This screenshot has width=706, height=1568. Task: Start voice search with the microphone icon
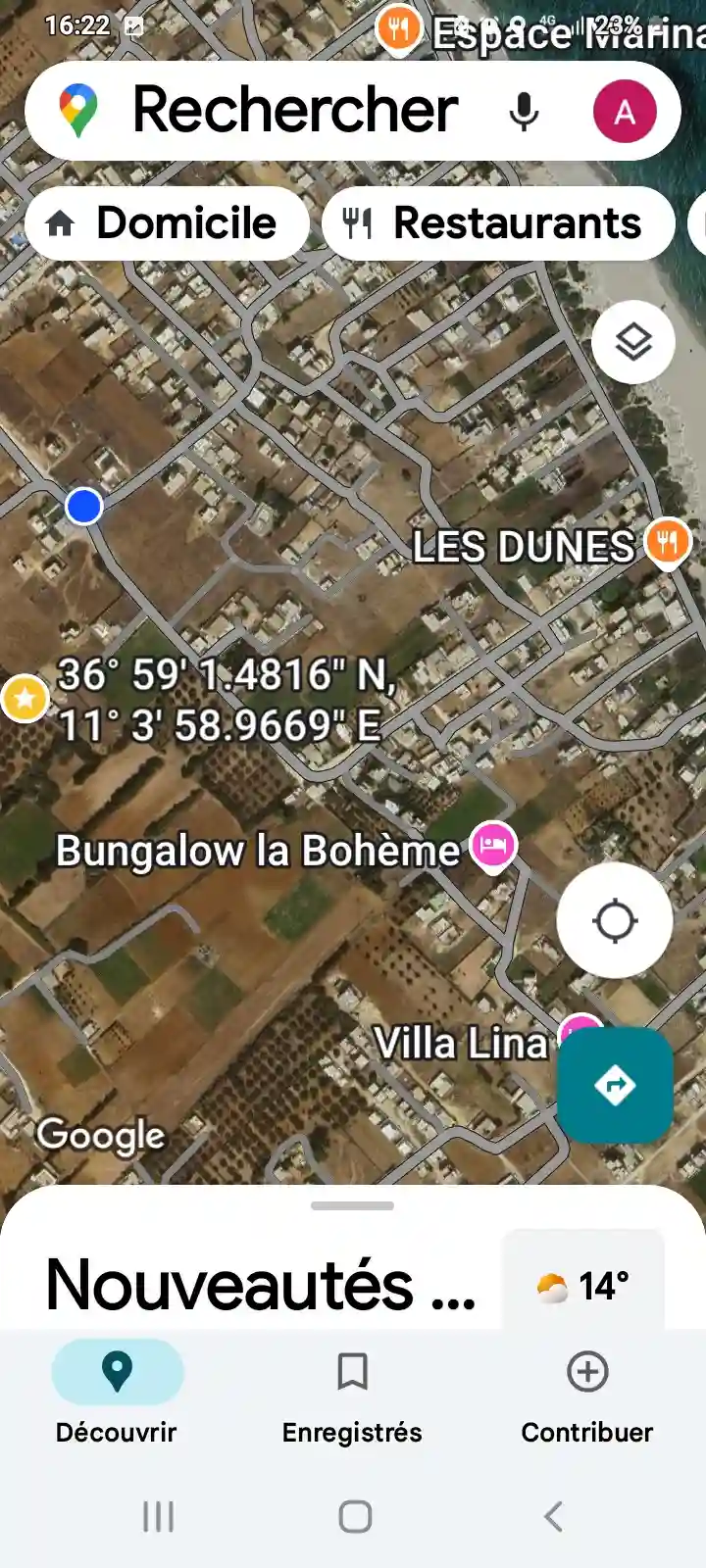(x=525, y=111)
